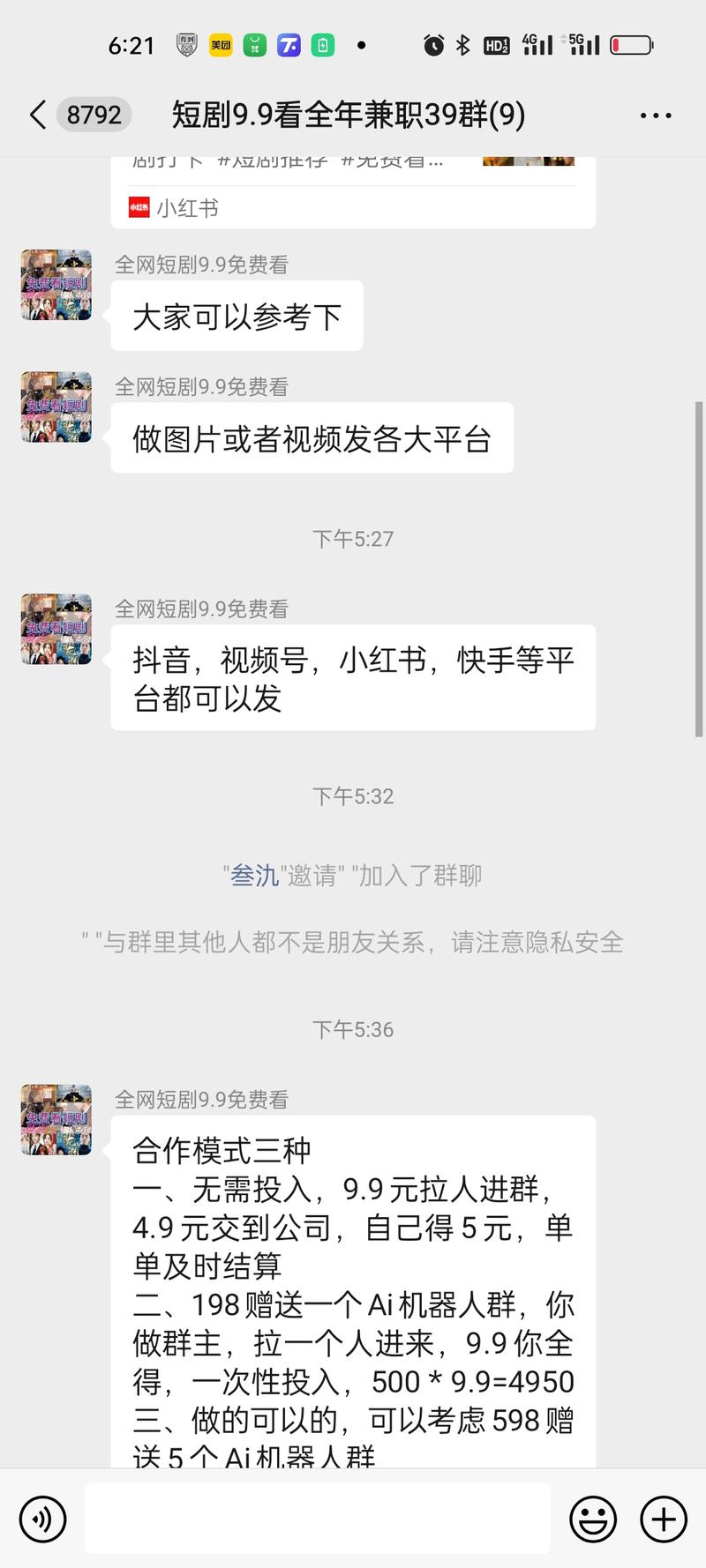Image resolution: width=706 pixels, height=1568 pixels.
Task: Open 叁氿's profile via the blue name link
Action: click(x=253, y=874)
